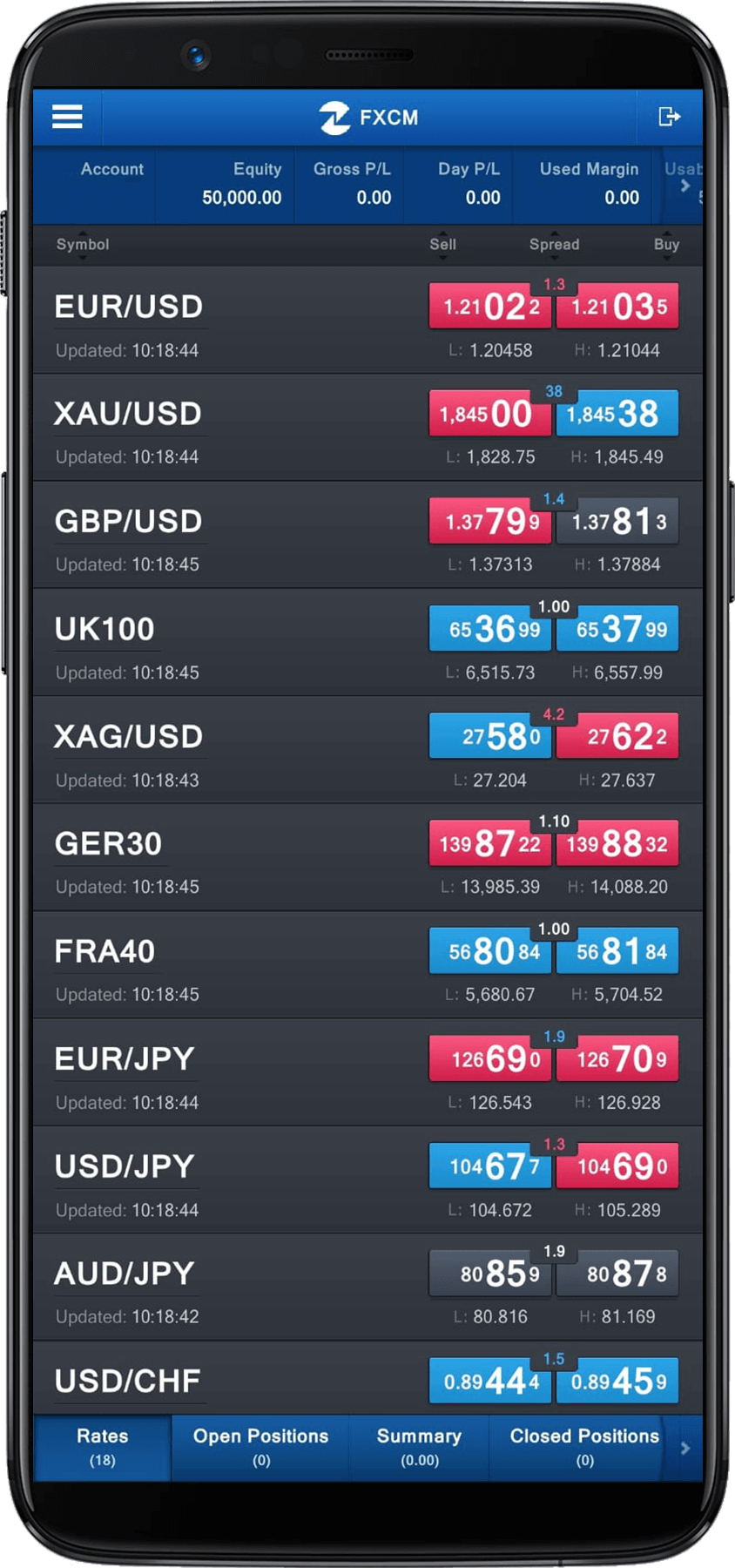Image resolution: width=735 pixels, height=1568 pixels.
Task: Sell GBP/USD at 1.37799
Action: 489,521
